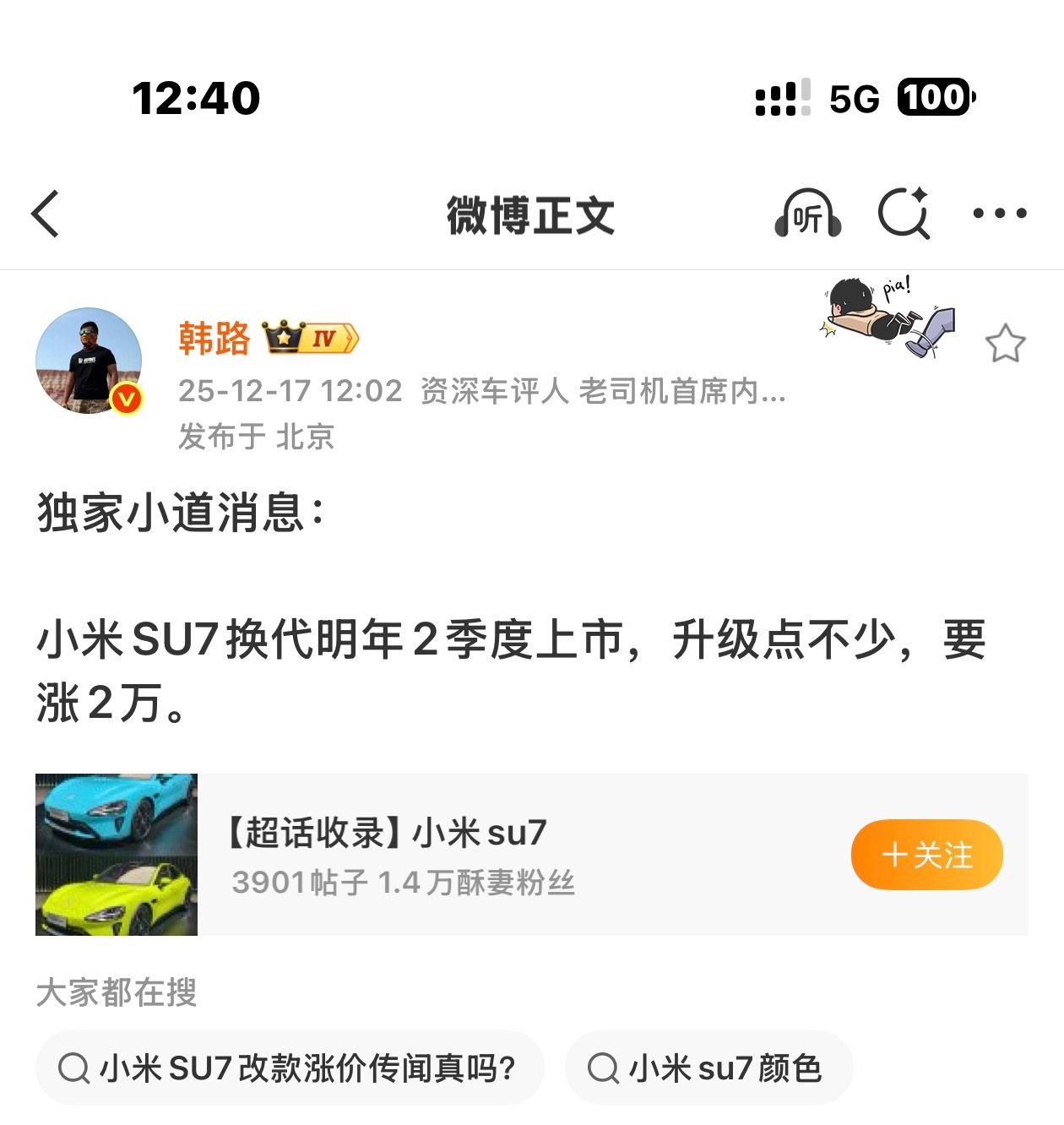Open the three-dot more options menu

[1000, 215]
